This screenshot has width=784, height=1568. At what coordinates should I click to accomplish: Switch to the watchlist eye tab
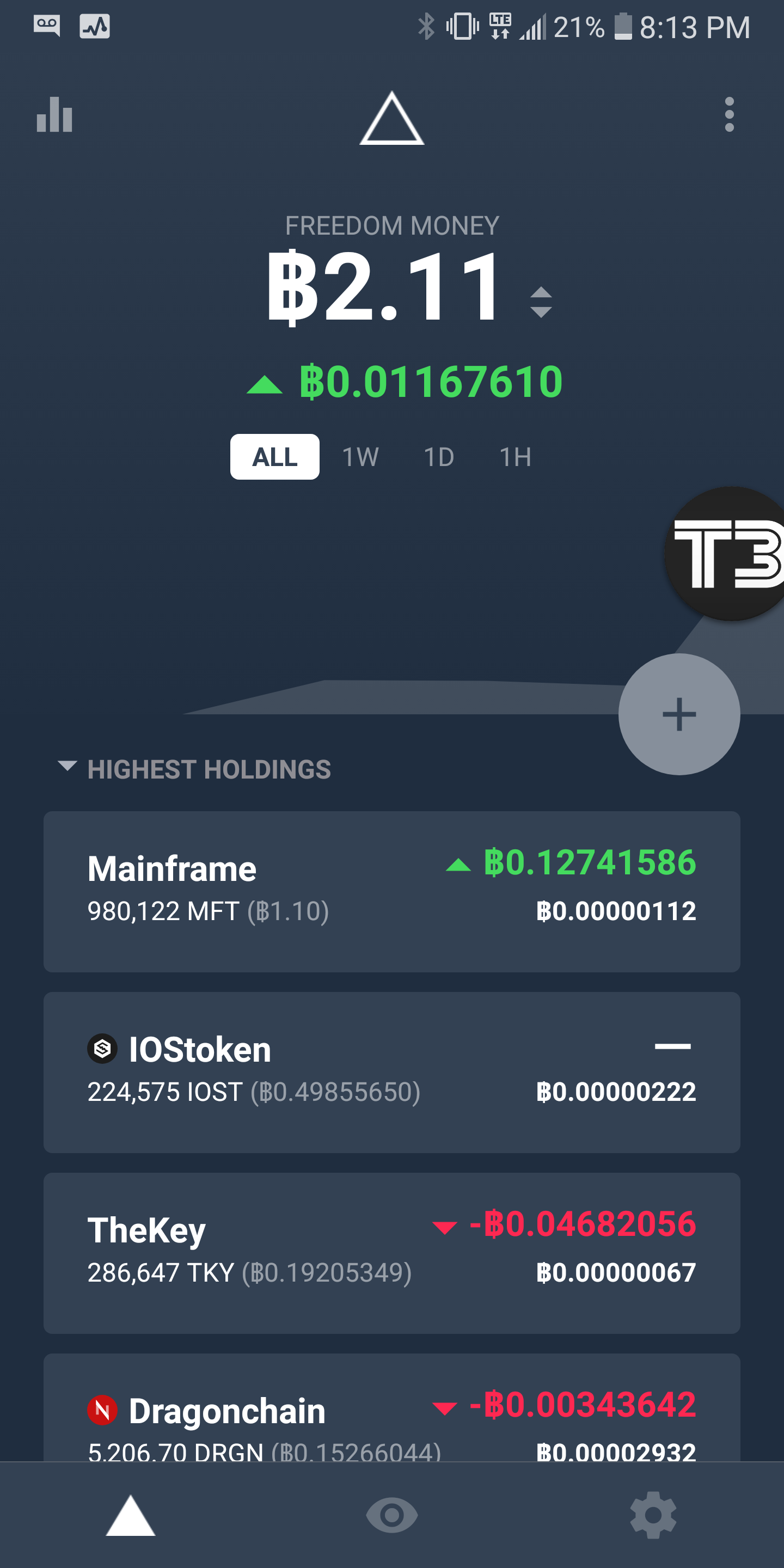(391, 1515)
